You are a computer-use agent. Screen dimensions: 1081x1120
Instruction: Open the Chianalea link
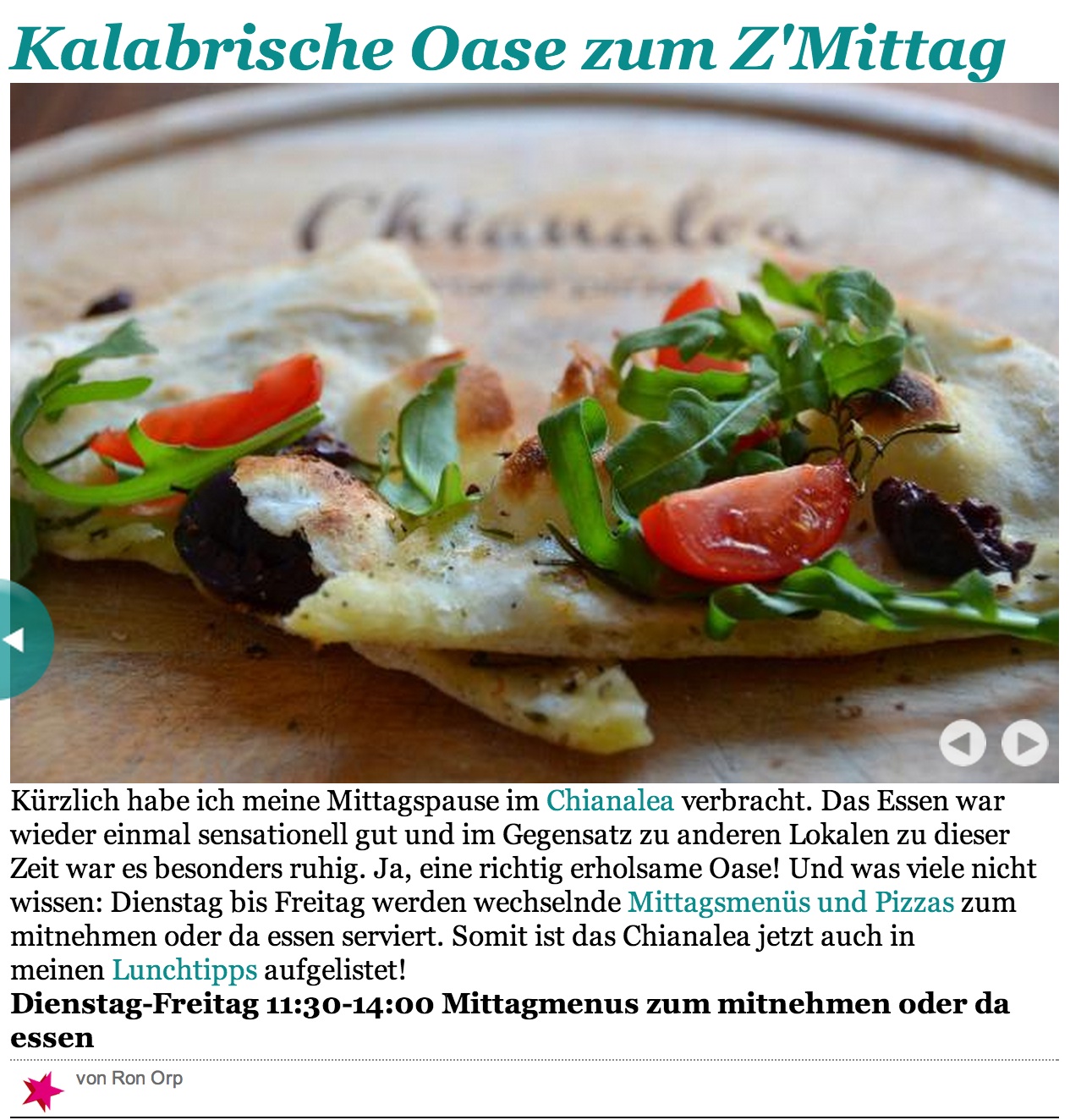pos(609,800)
